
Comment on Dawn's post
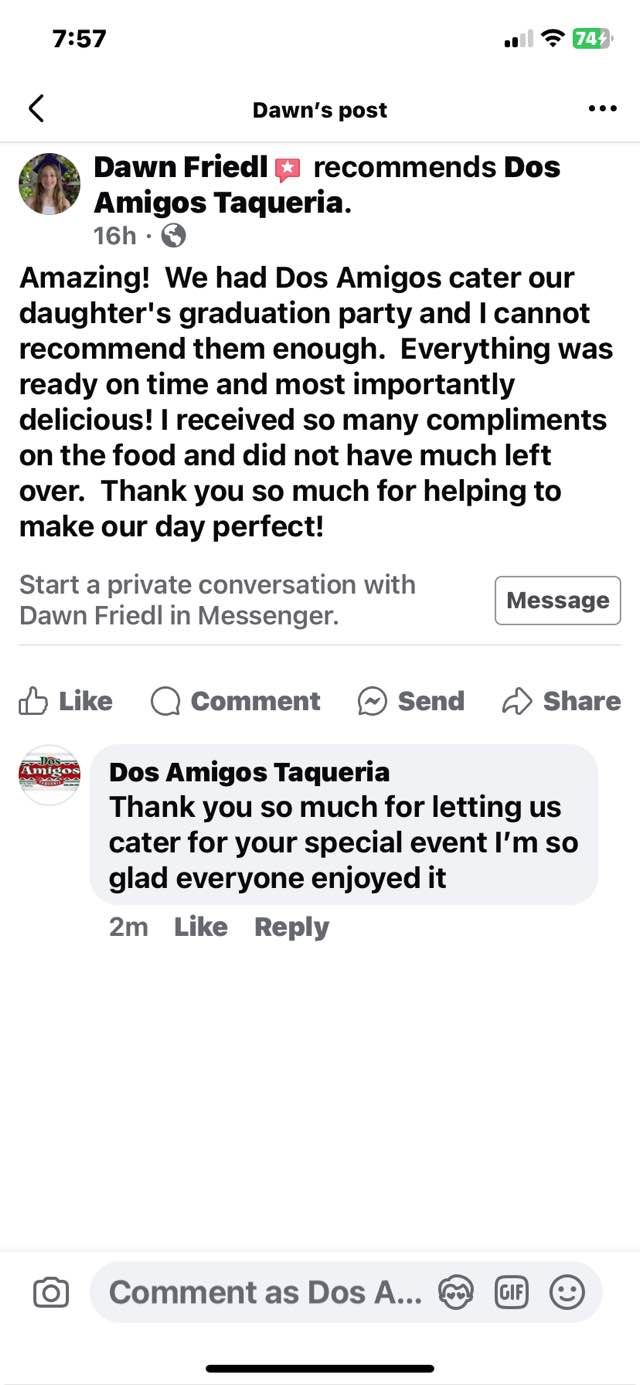(x=236, y=701)
